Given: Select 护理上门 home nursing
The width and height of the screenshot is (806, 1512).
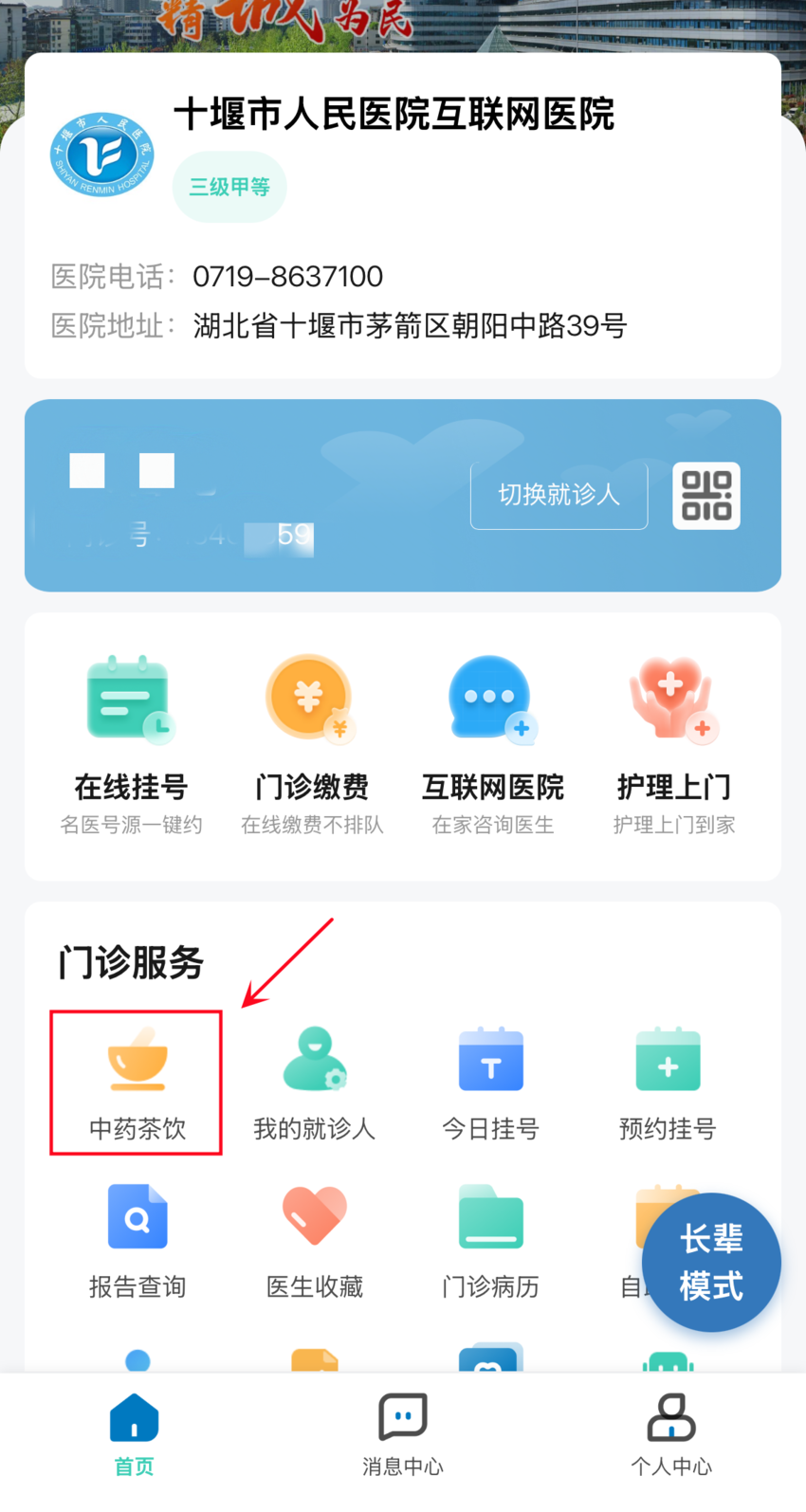Looking at the screenshot, I should coord(673,744).
